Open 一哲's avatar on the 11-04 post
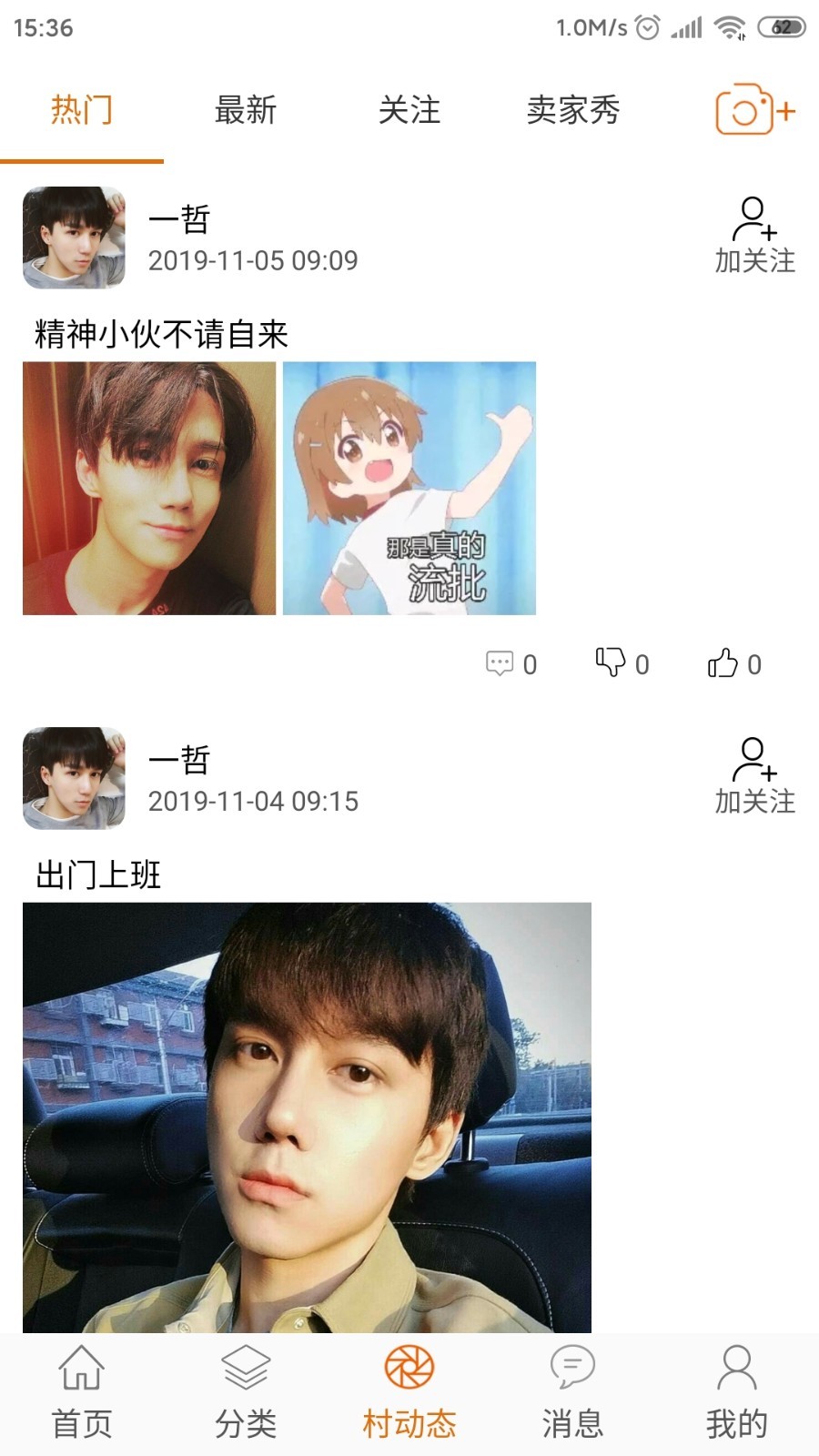819x1456 pixels. coord(74,778)
